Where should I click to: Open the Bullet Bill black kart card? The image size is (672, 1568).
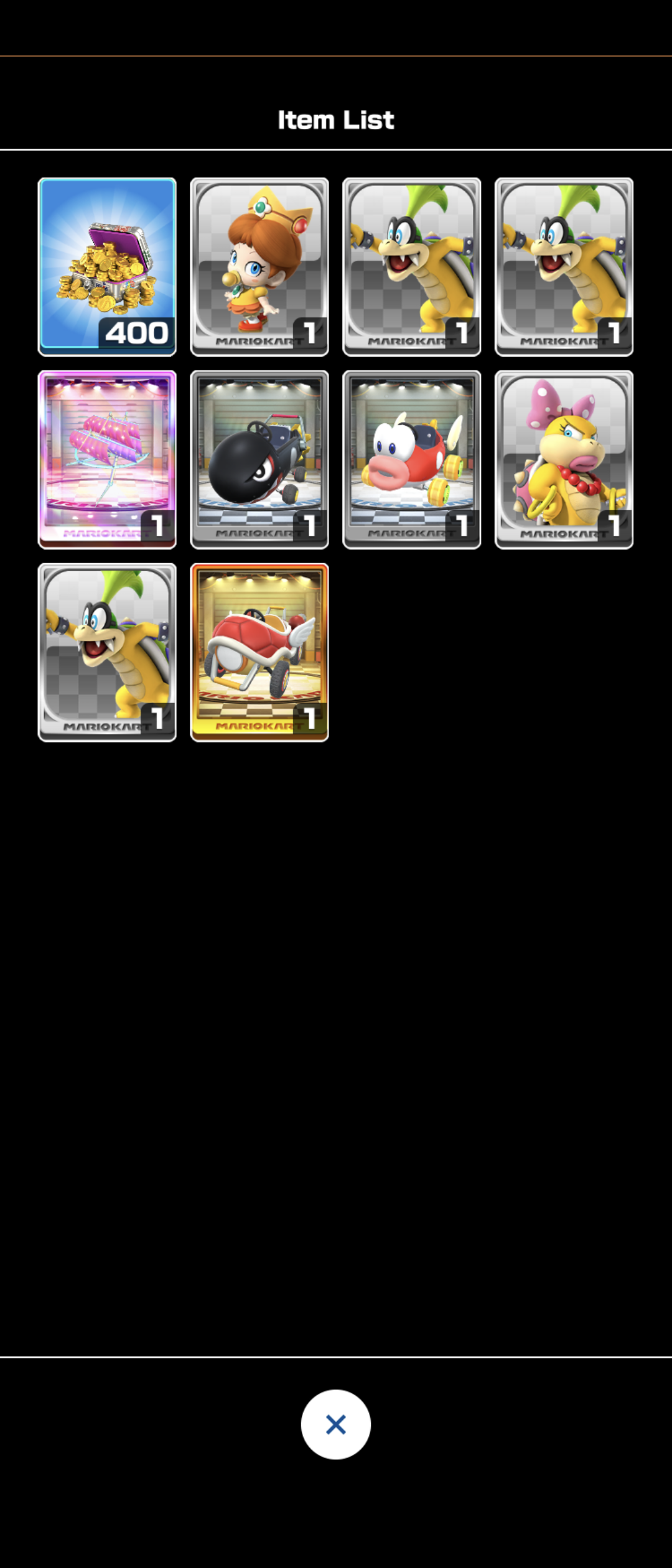point(259,459)
